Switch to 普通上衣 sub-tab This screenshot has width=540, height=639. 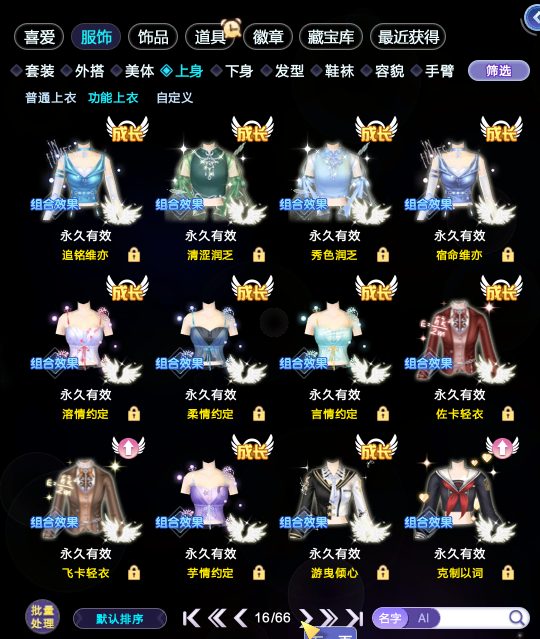[x=51, y=98]
